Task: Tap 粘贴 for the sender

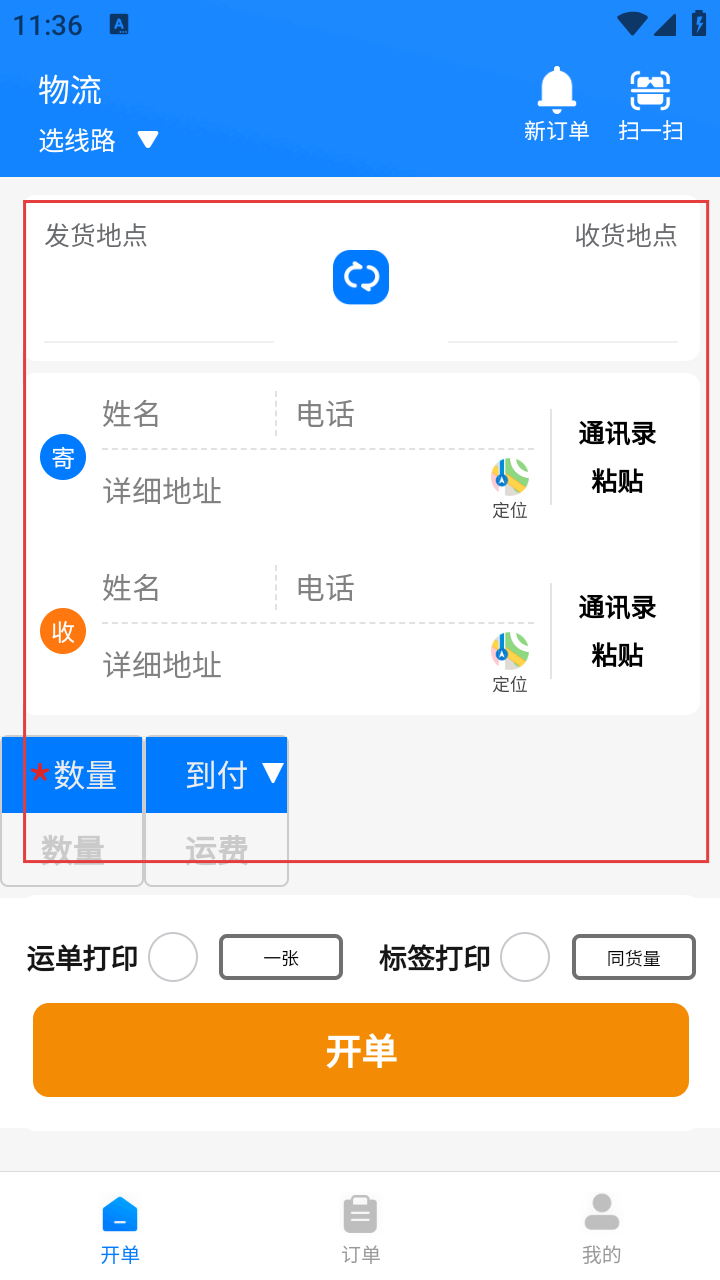Action: tap(617, 482)
